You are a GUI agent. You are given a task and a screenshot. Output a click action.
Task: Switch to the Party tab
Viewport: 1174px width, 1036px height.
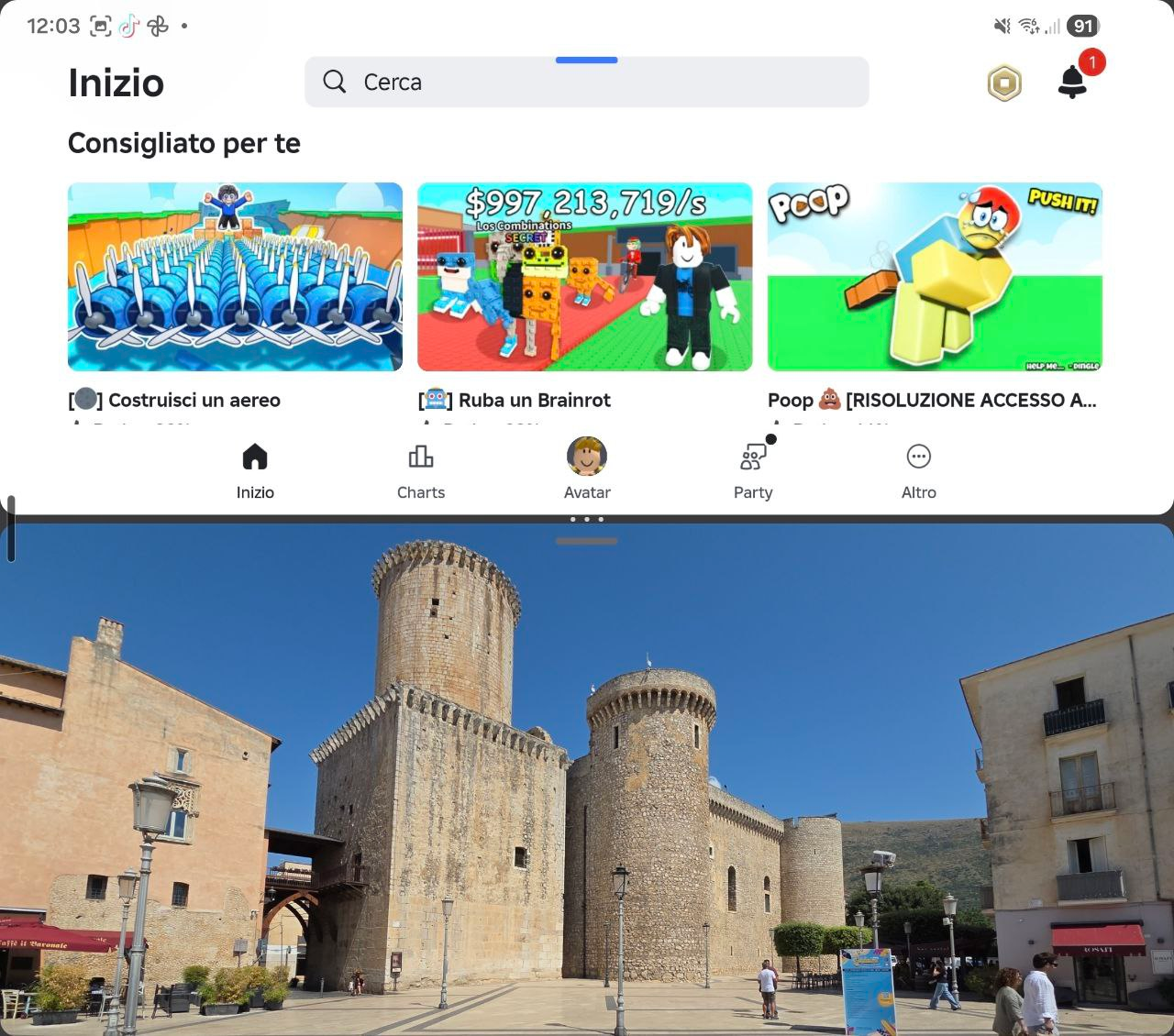point(753,470)
